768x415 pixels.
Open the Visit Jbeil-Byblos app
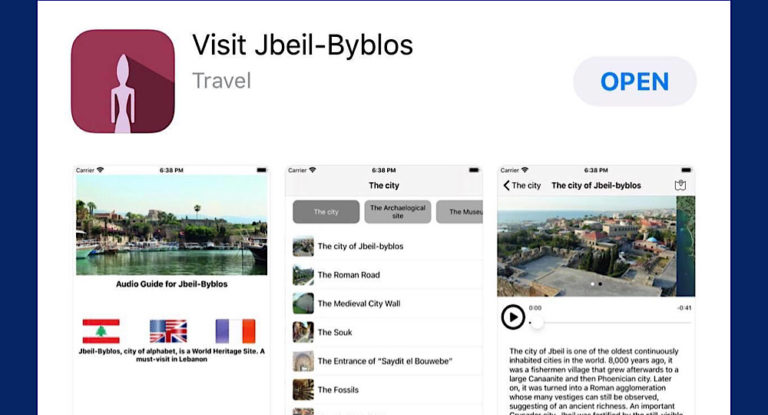click(x=634, y=81)
